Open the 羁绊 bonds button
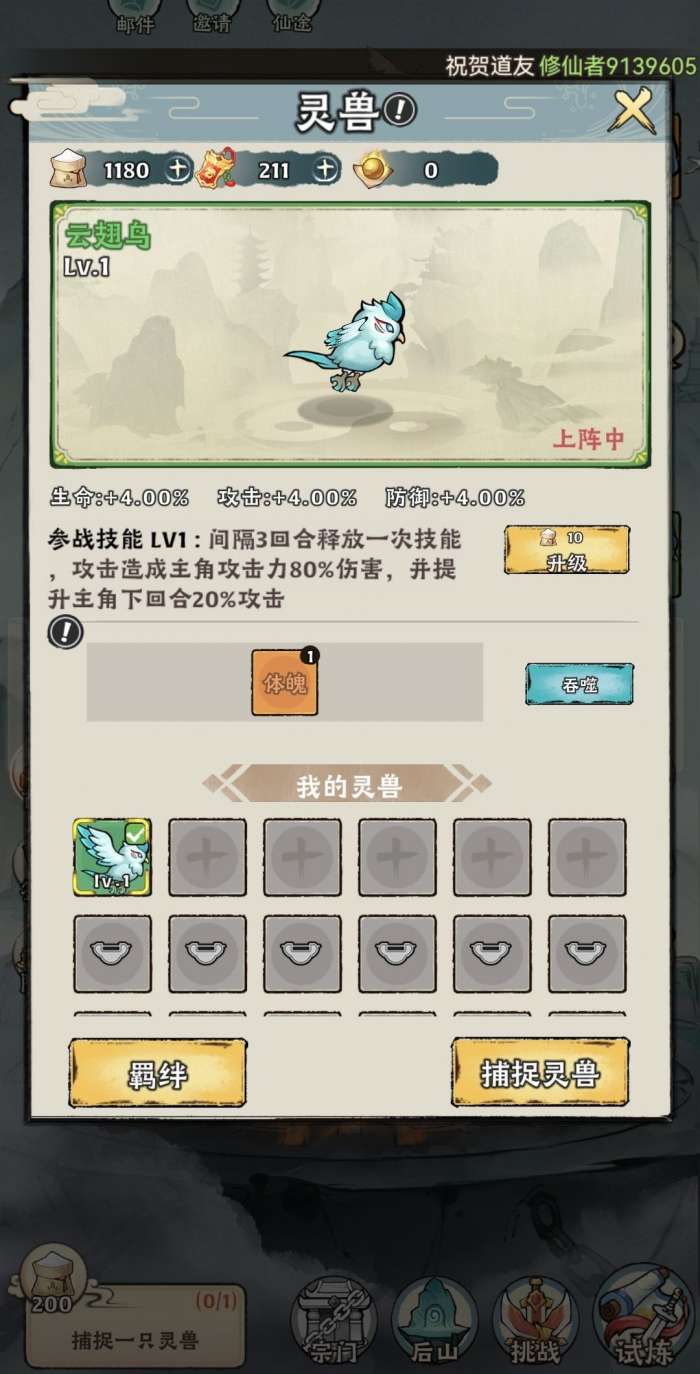Image resolution: width=700 pixels, height=1374 pixels. [158, 1073]
